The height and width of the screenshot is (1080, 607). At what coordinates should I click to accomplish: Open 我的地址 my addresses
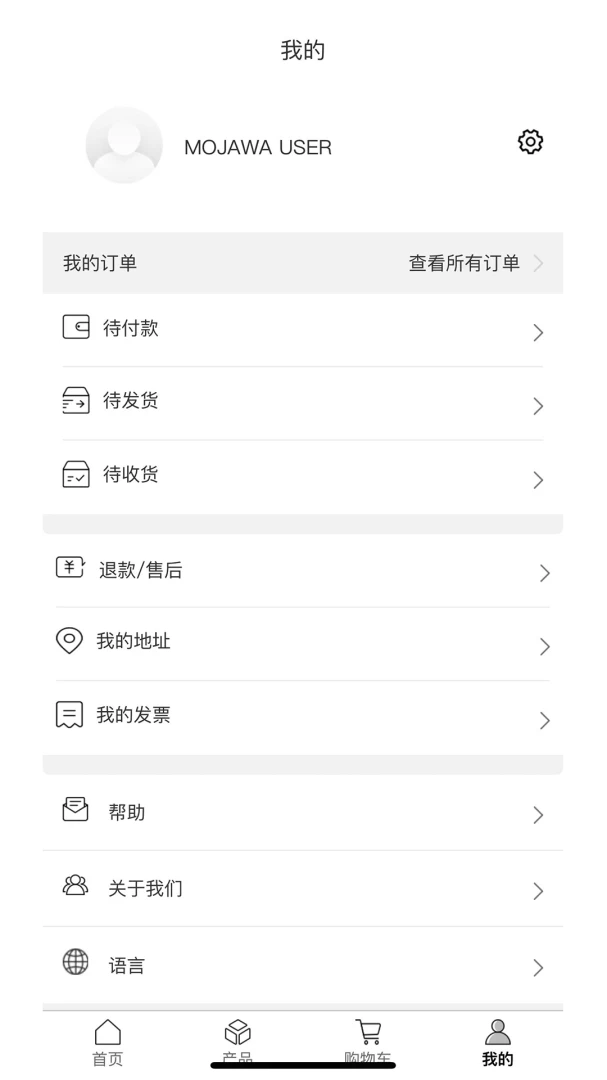point(303,643)
